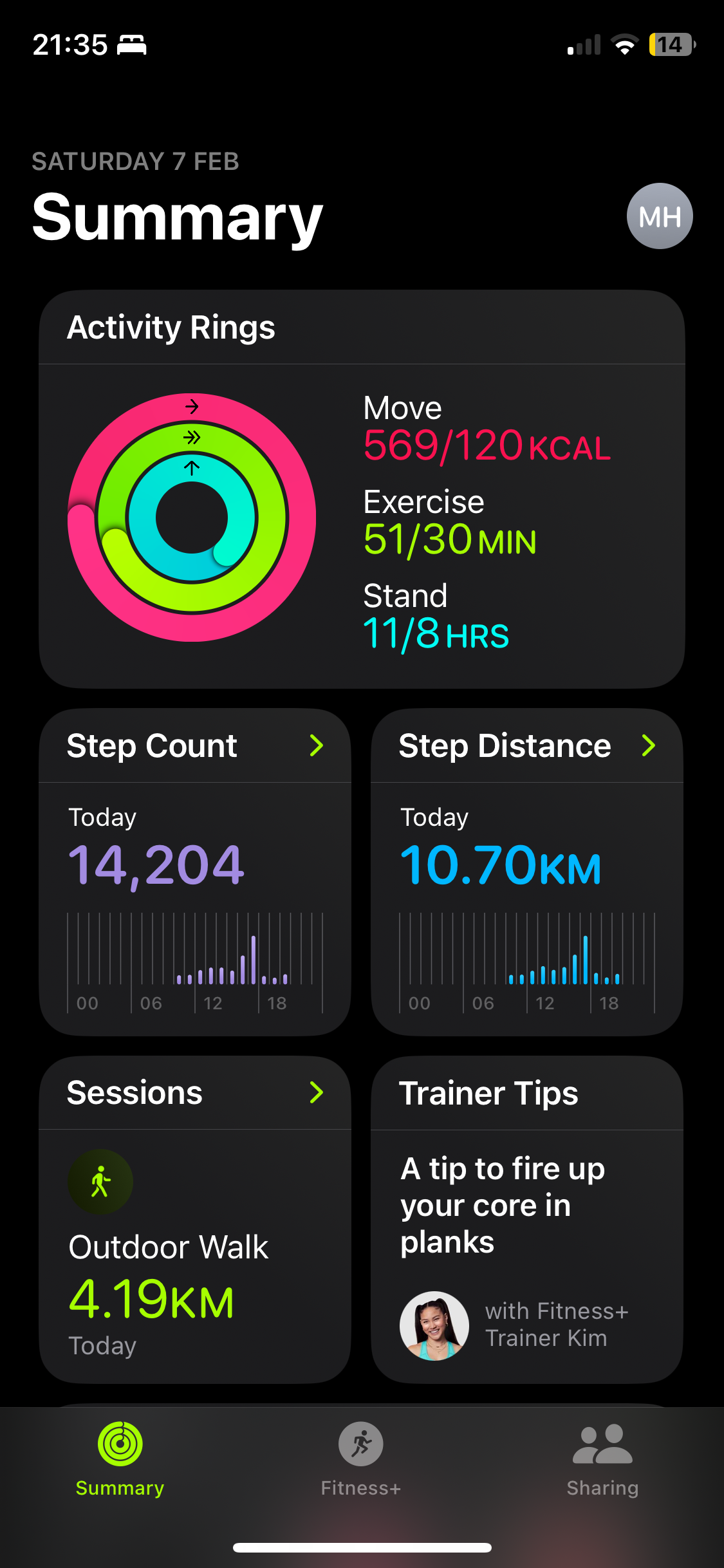Viewport: 724px width, 1568px height.
Task: Switch to the Sharing tab
Action: tap(602, 1459)
